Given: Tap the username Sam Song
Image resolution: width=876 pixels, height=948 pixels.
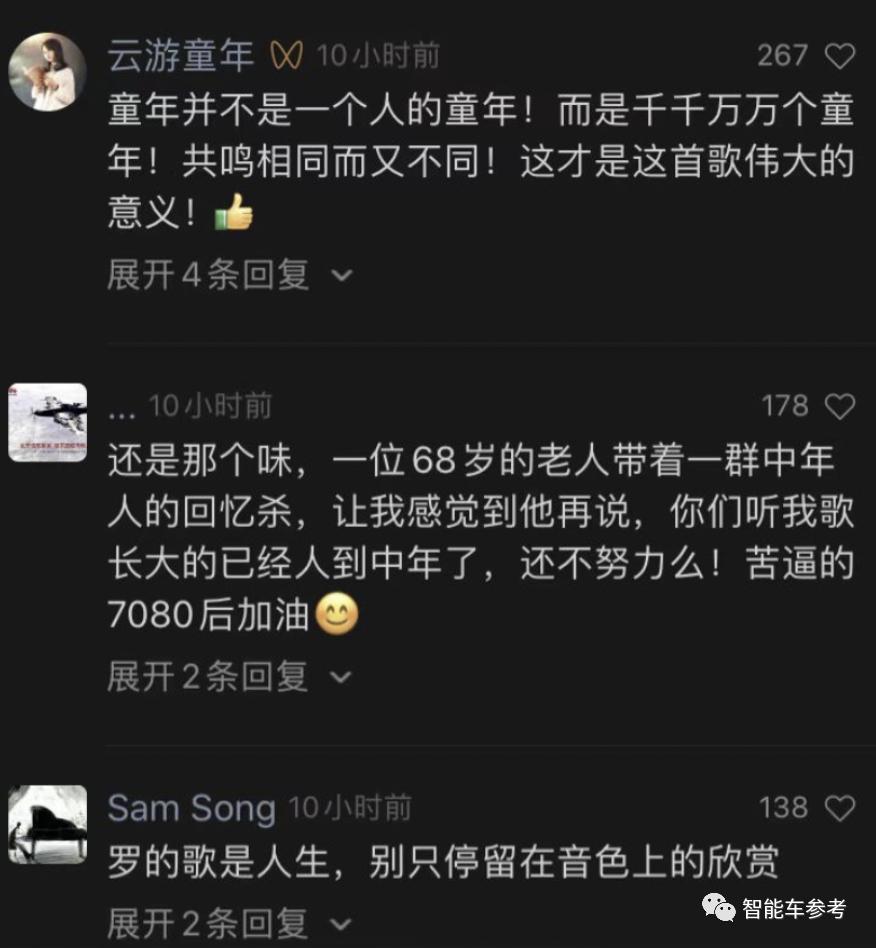Looking at the screenshot, I should point(191,808).
